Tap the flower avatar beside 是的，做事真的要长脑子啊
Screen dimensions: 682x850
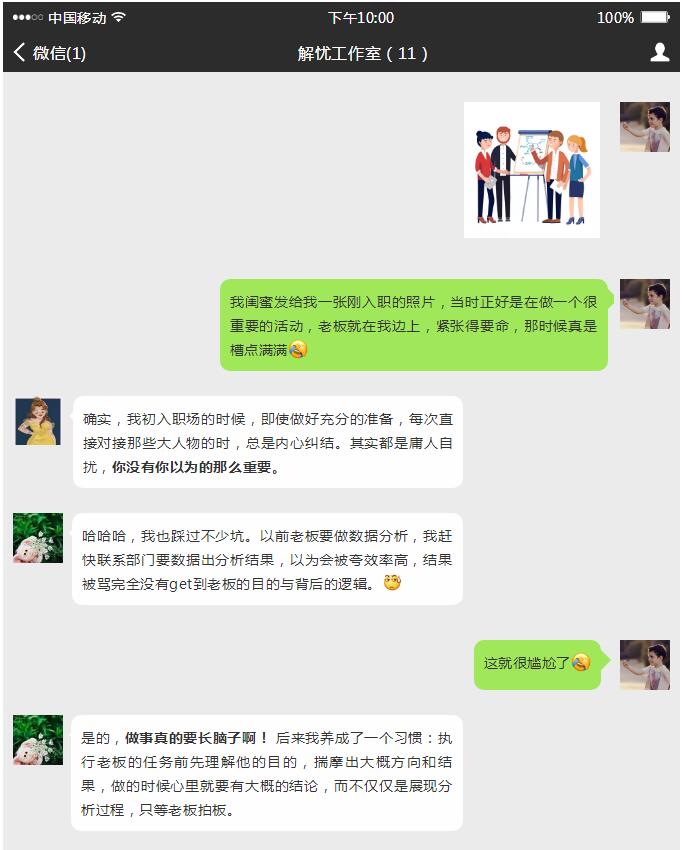38,740
